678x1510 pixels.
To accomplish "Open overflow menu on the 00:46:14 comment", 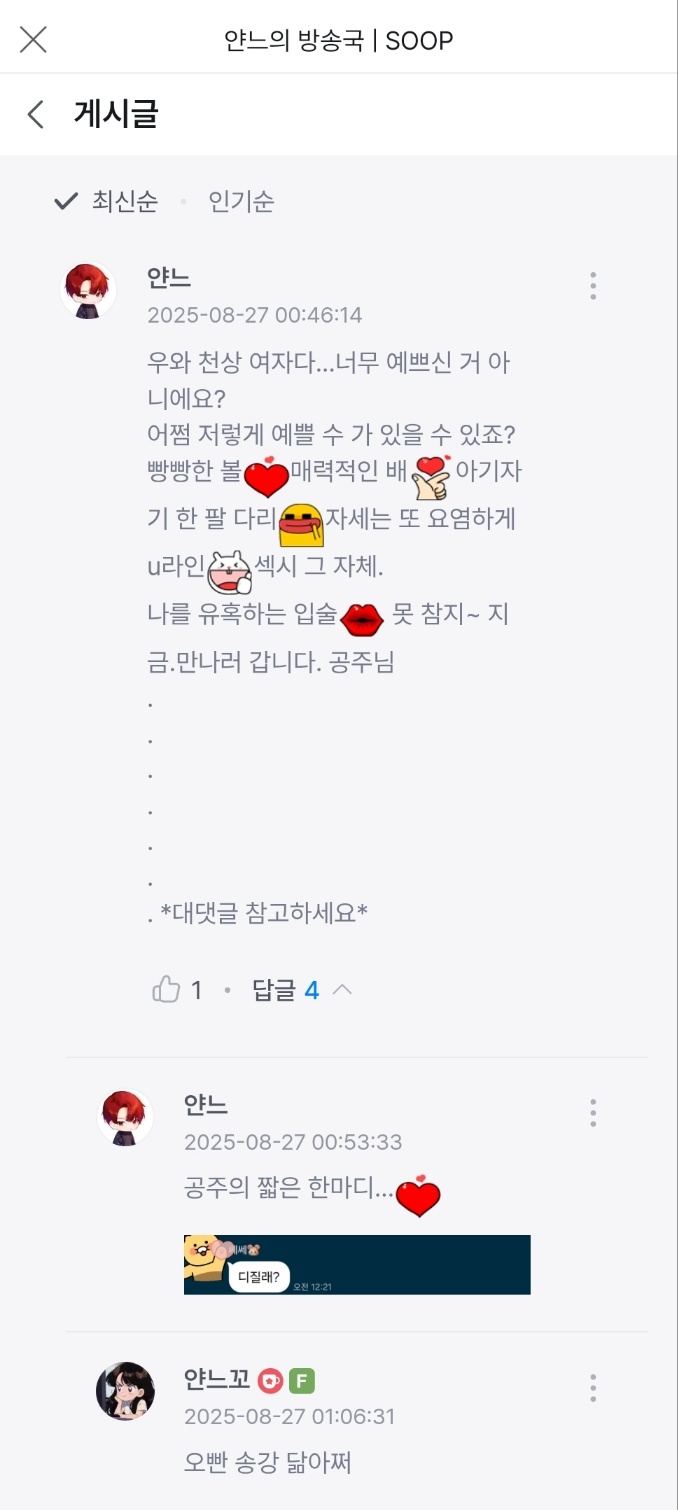I will [x=593, y=286].
